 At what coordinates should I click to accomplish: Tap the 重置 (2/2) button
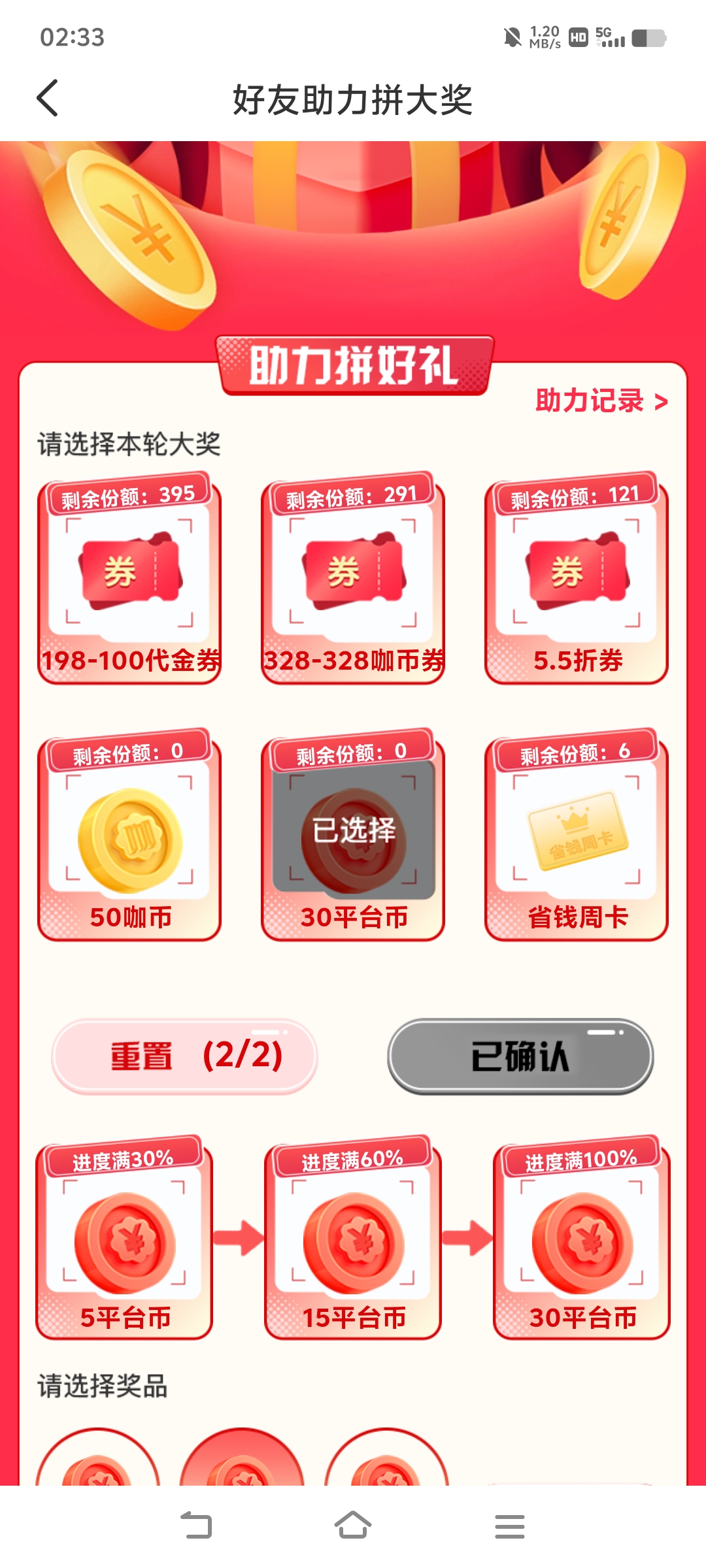click(x=185, y=1056)
